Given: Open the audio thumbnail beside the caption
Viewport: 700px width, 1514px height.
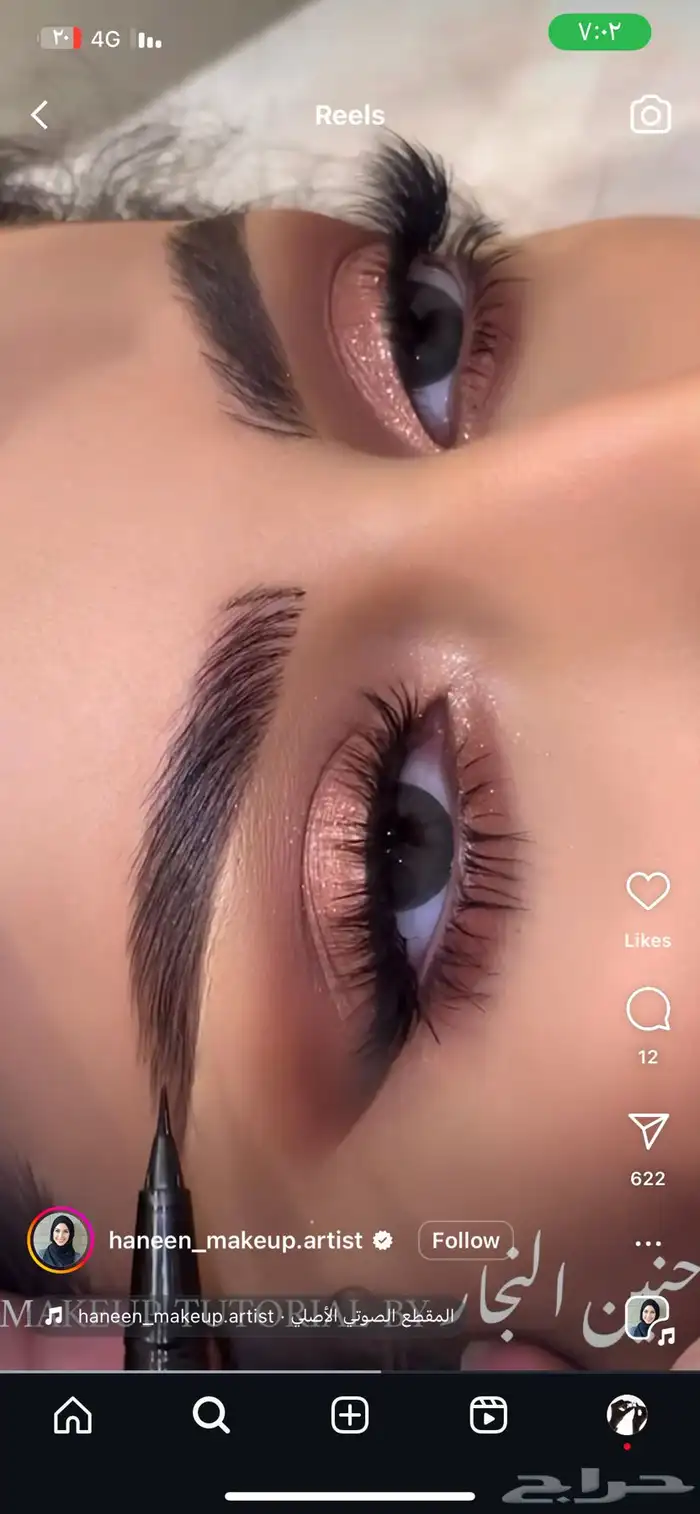Looking at the screenshot, I should tap(647, 1317).
